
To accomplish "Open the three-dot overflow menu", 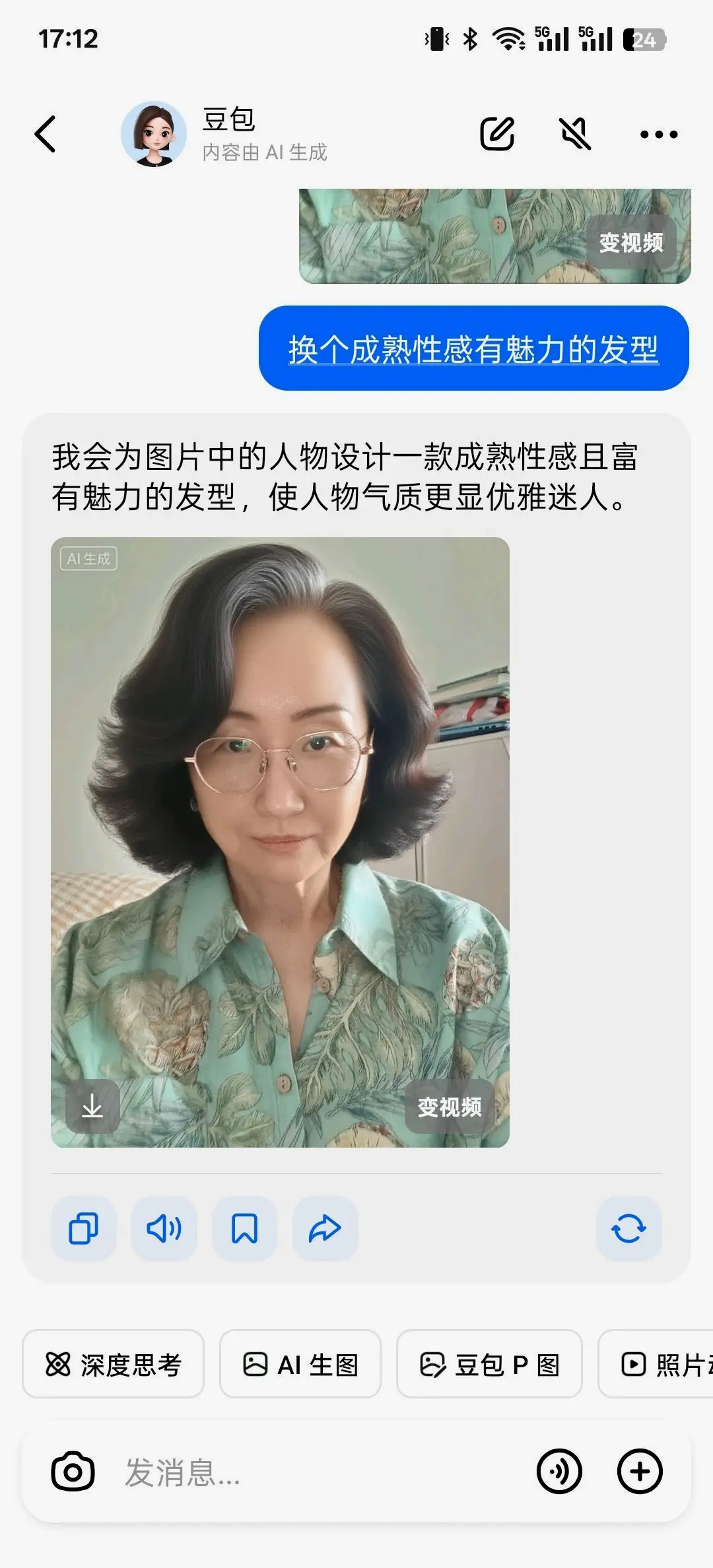I will (x=658, y=135).
